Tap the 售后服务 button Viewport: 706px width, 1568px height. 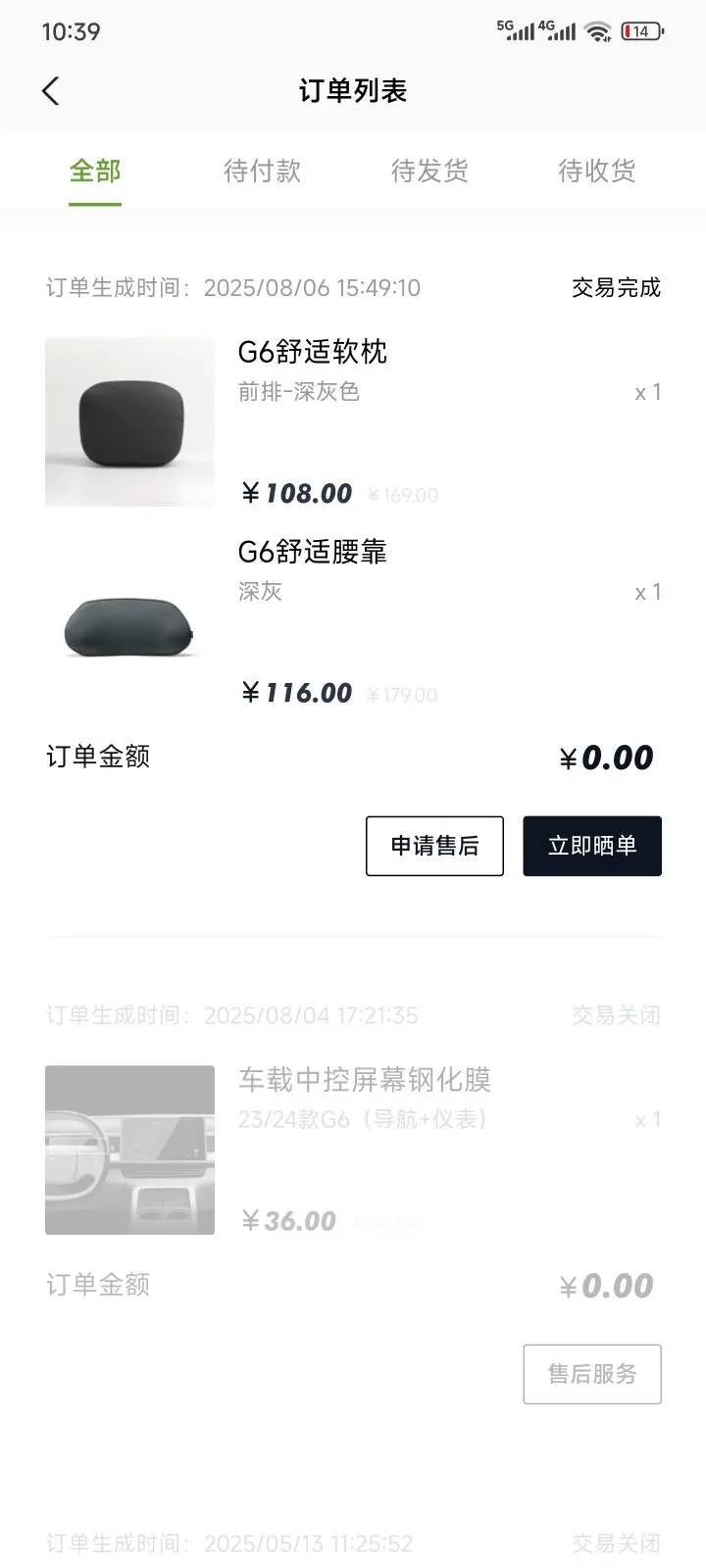point(592,1374)
